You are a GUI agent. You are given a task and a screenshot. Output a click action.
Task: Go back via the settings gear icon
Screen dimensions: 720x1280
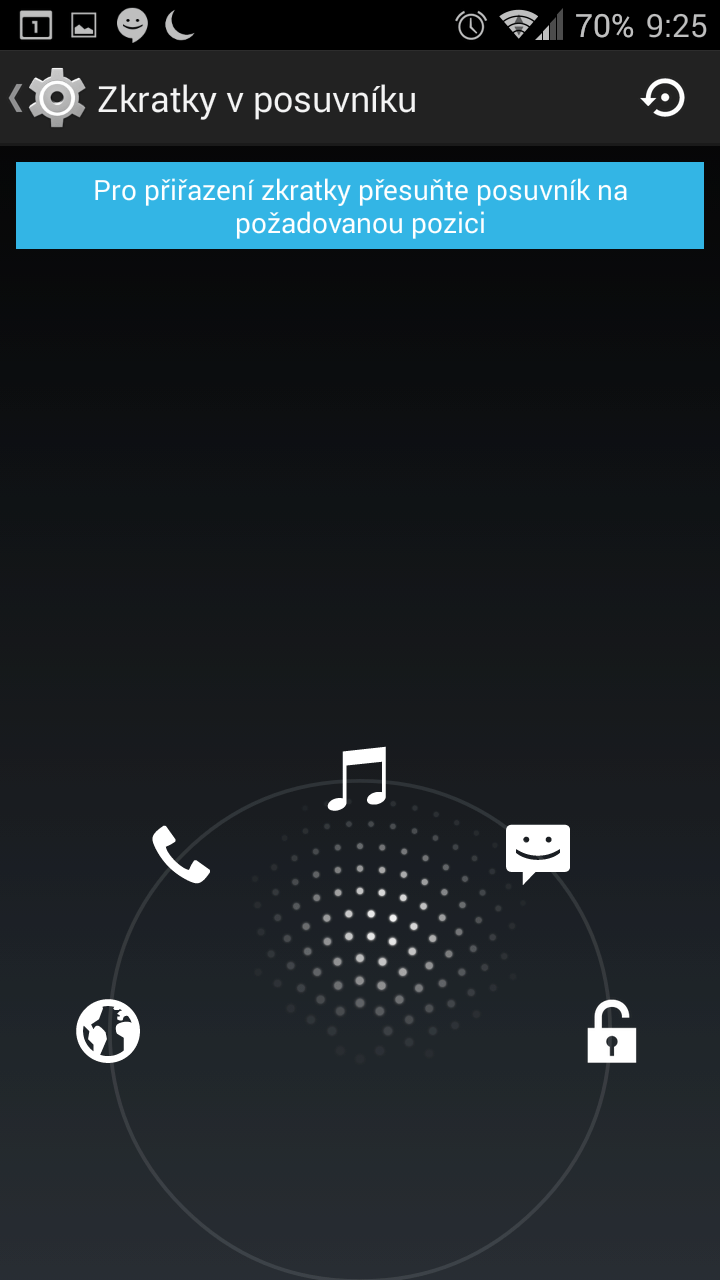(x=57, y=98)
